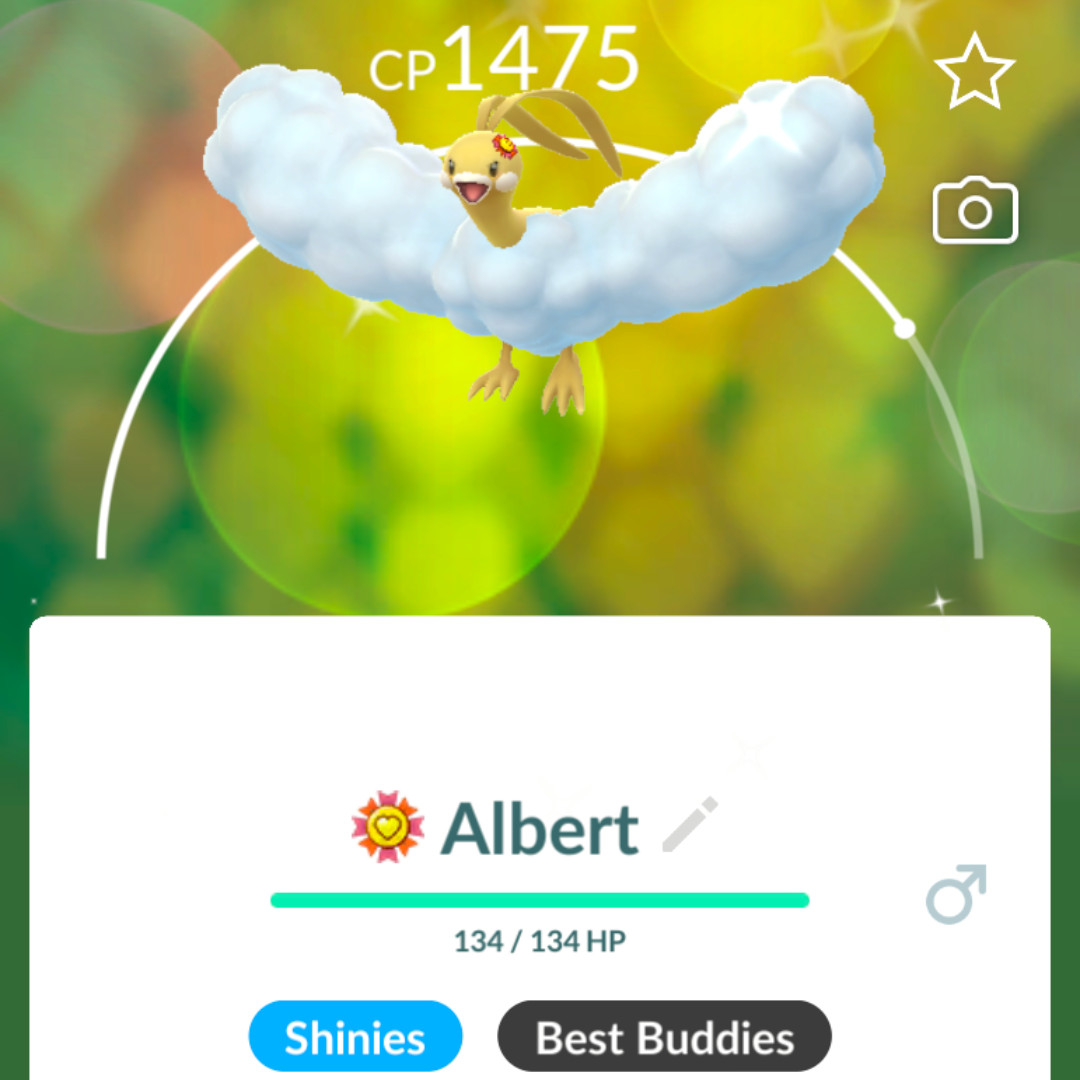The height and width of the screenshot is (1080, 1080).
Task: Edit the nickname Albert with the pencil
Action: [690, 825]
